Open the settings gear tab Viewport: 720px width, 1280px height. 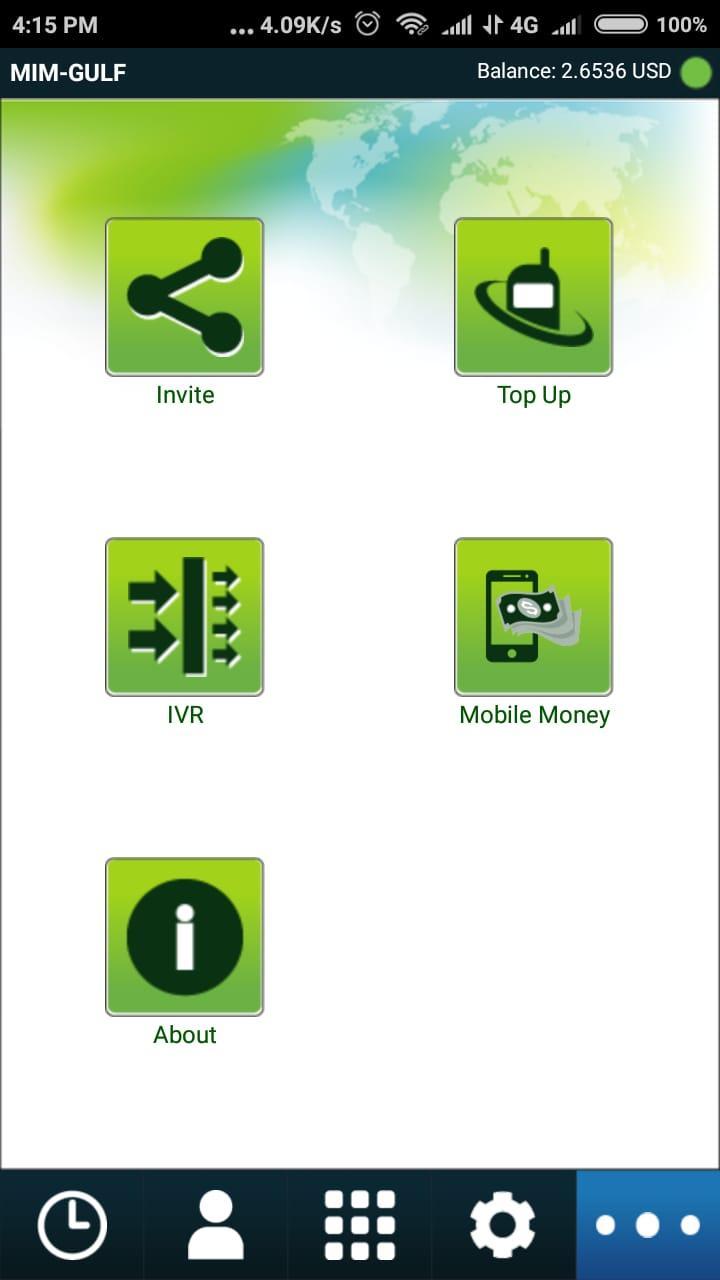coord(503,1225)
